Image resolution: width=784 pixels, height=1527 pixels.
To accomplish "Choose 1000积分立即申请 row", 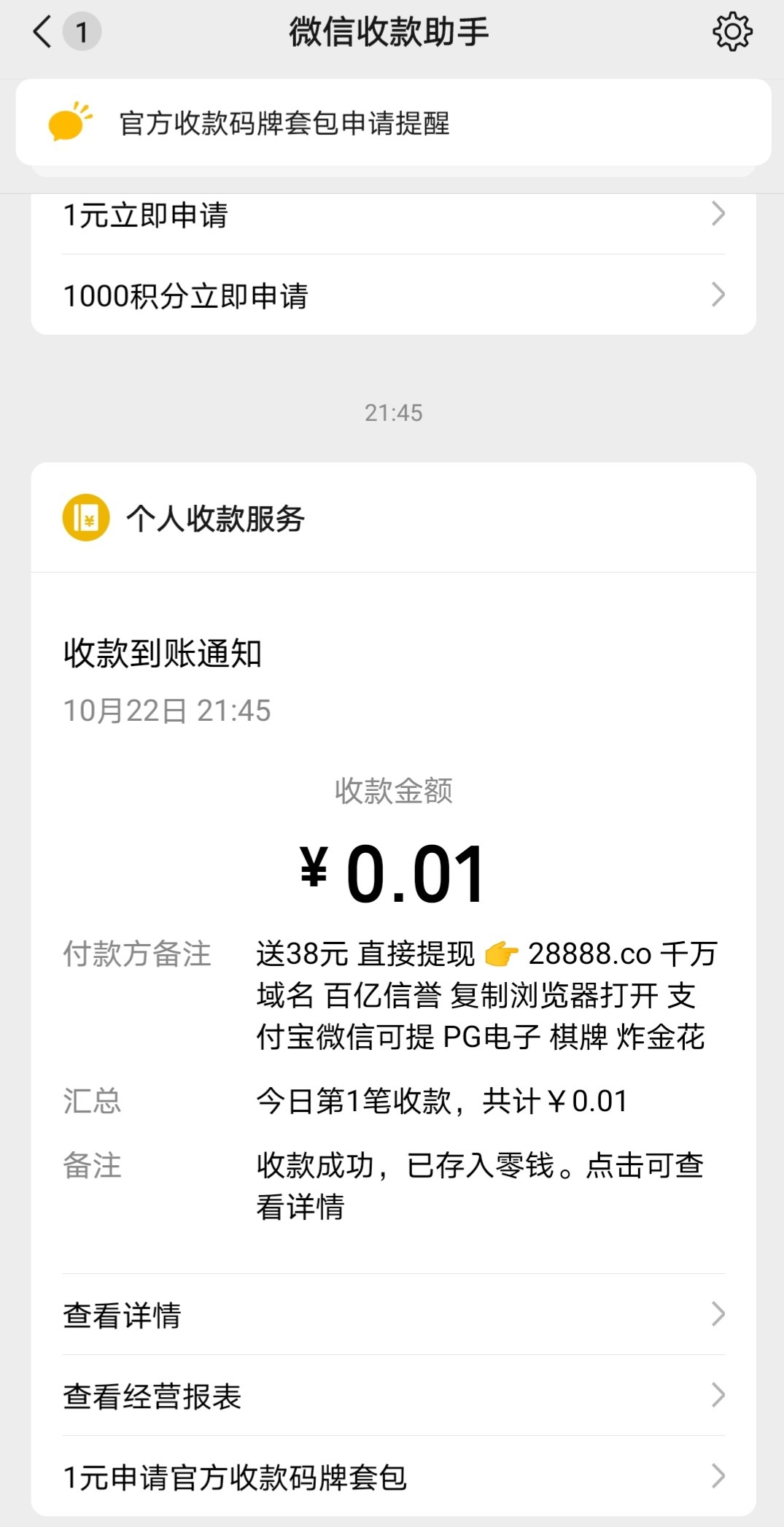I will pos(392,295).
